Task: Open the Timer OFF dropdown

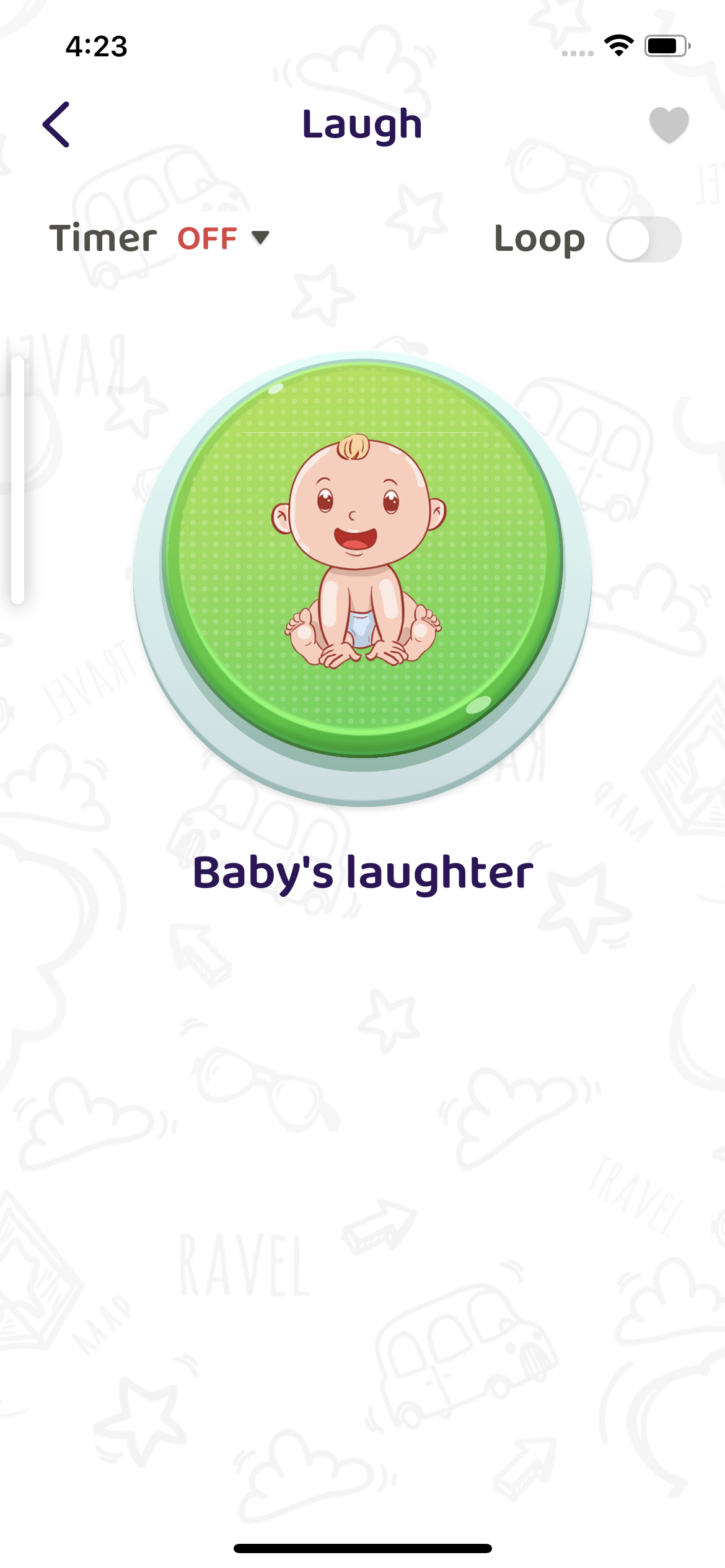Action: 223,238
